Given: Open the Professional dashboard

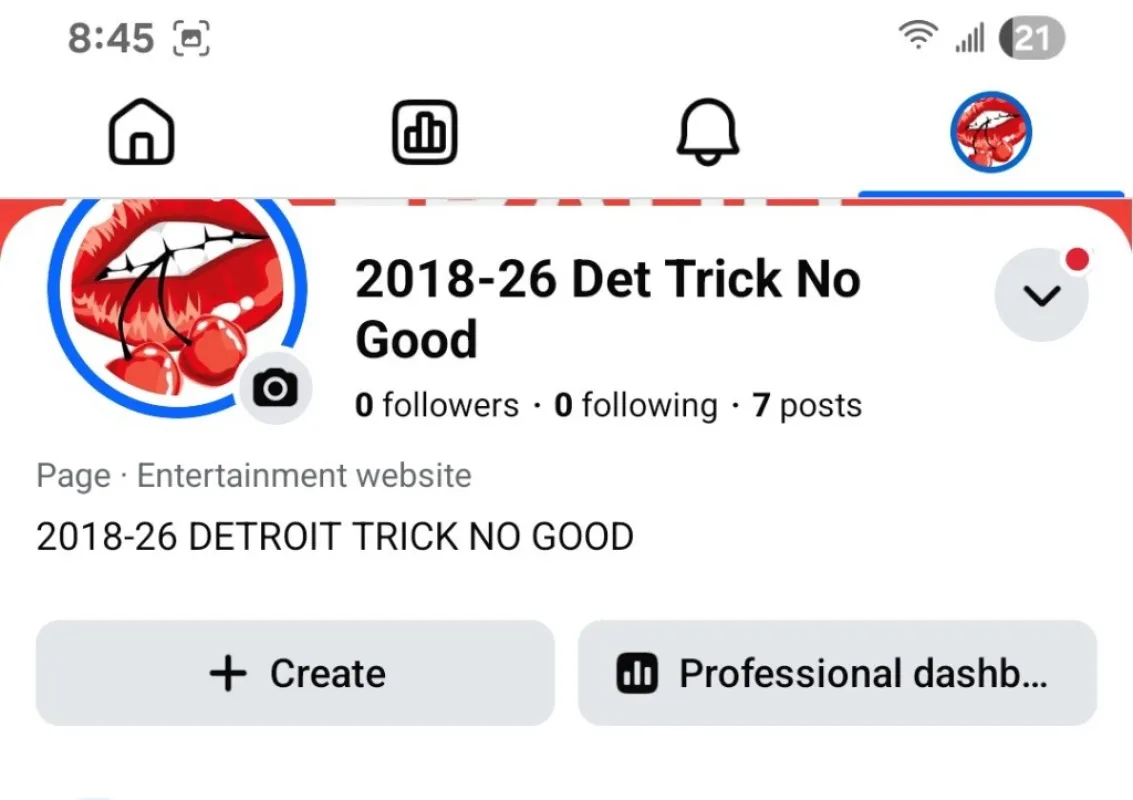Looking at the screenshot, I should point(837,673).
